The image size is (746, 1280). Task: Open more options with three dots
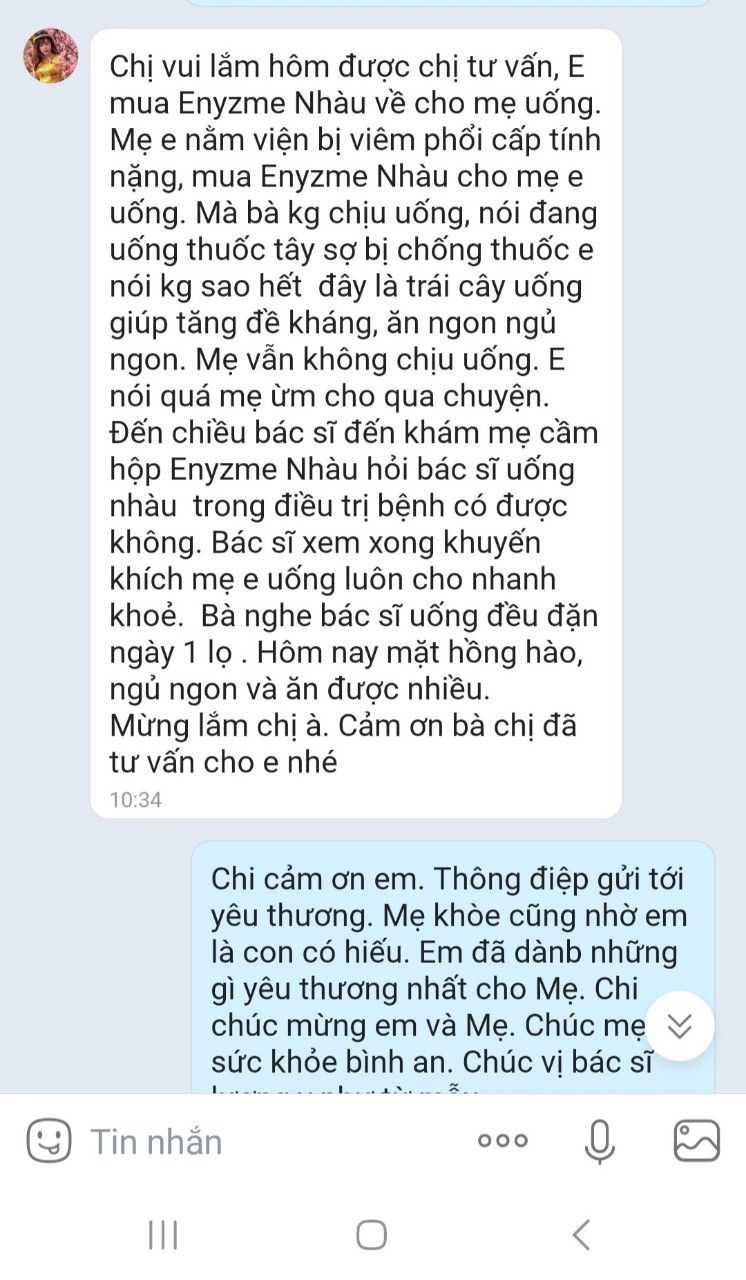pyautogui.click(x=502, y=1140)
